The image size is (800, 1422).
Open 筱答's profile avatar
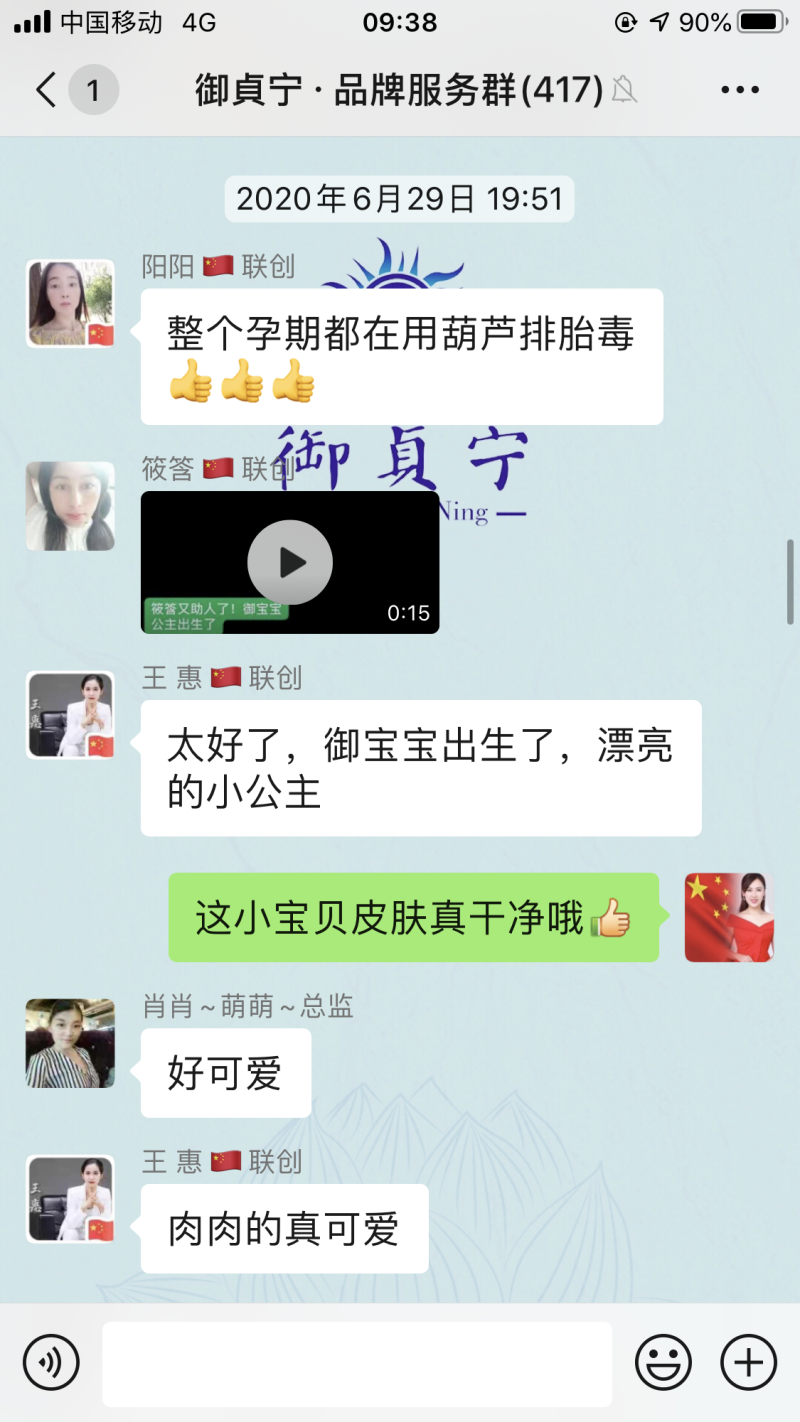[x=70, y=506]
